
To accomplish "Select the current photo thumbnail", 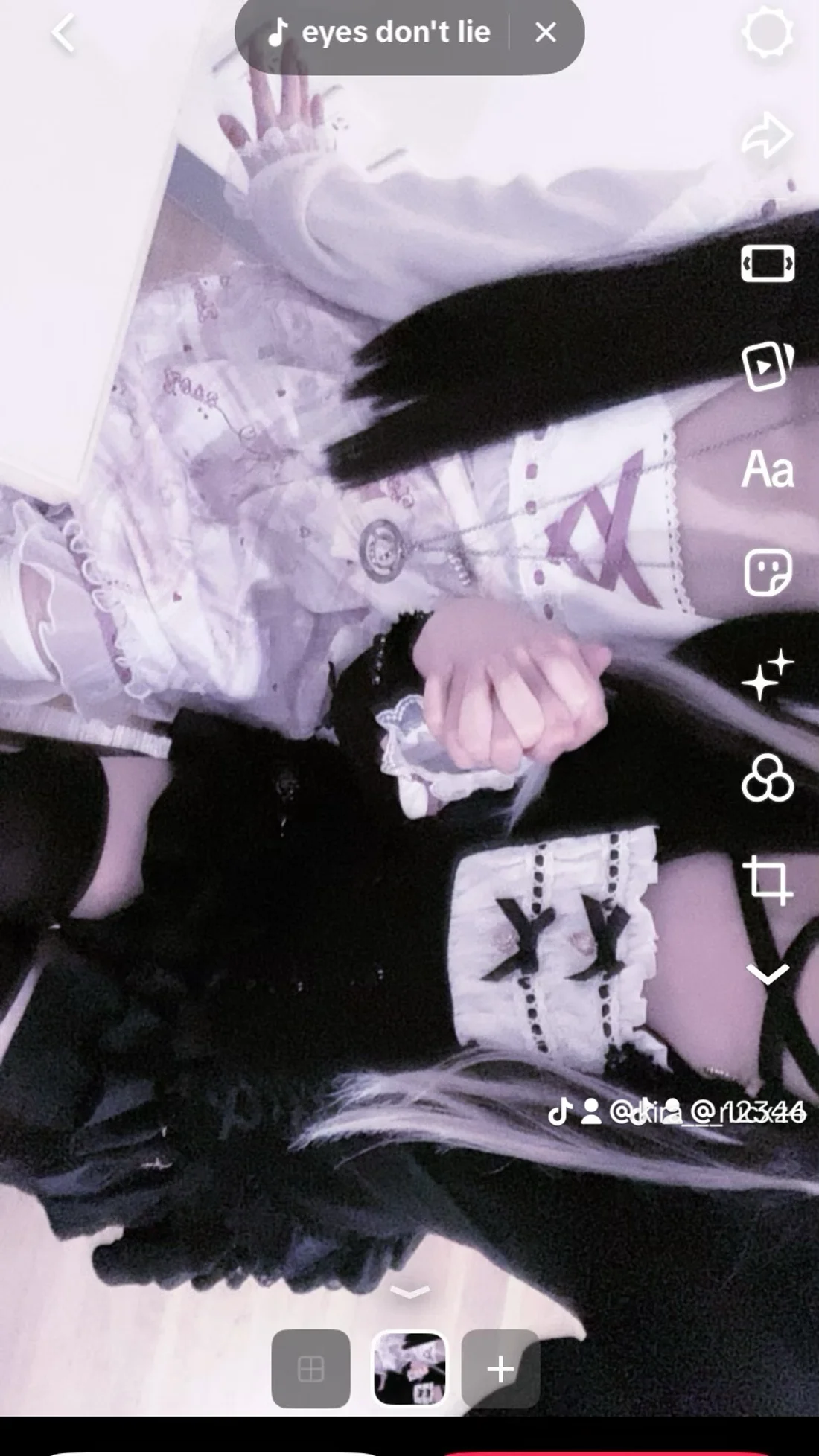I will tap(409, 1368).
